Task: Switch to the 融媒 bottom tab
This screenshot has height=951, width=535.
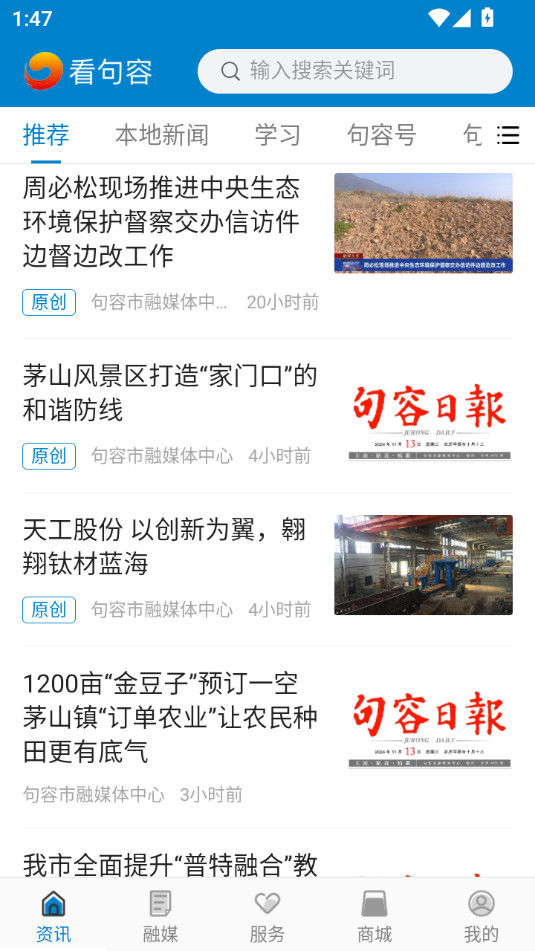Action: [160, 916]
